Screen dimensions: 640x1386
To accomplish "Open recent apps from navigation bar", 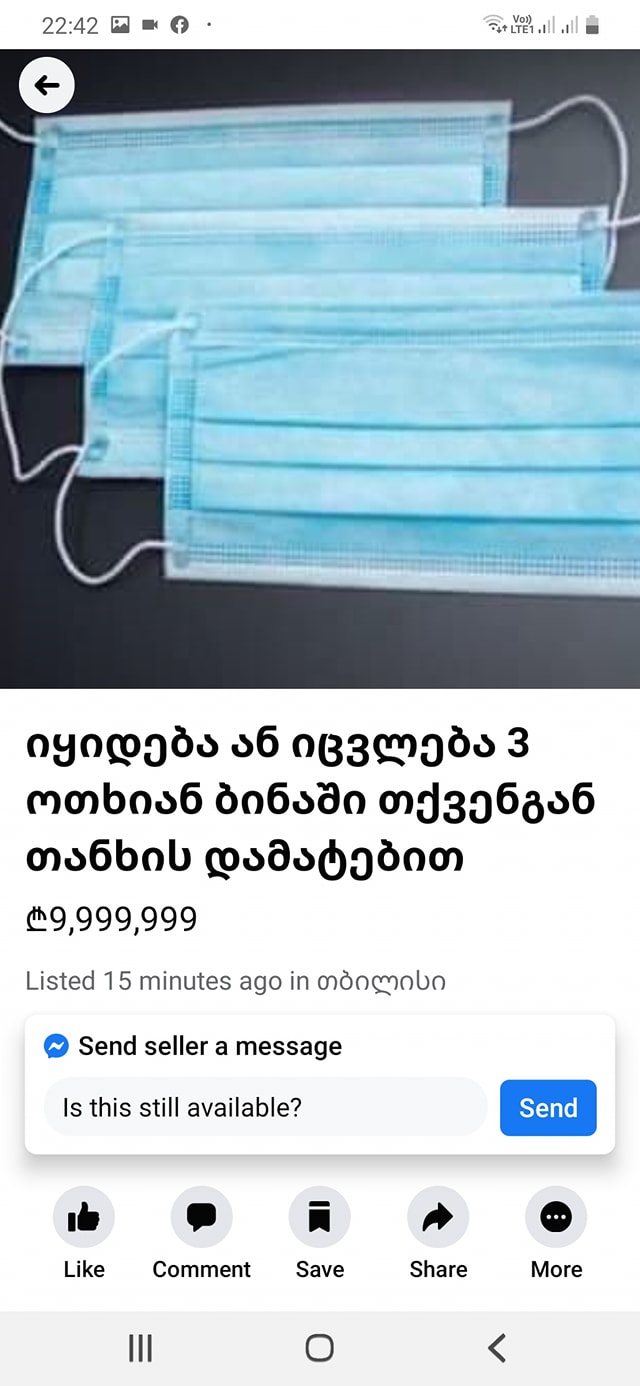I will [141, 1348].
